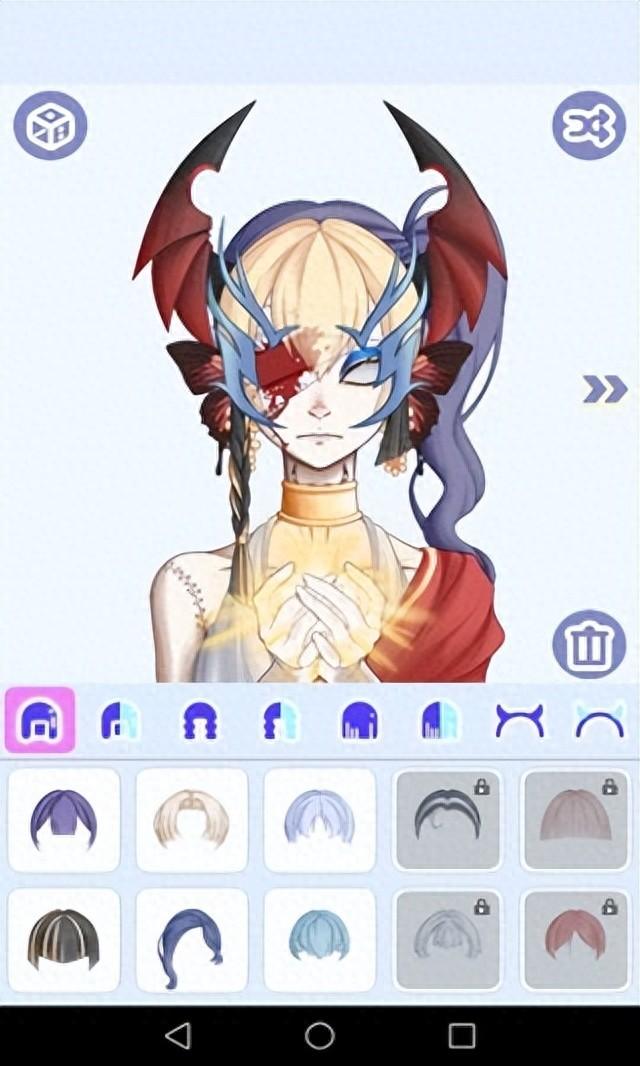Return to the home screen

pyautogui.click(x=320, y=1036)
